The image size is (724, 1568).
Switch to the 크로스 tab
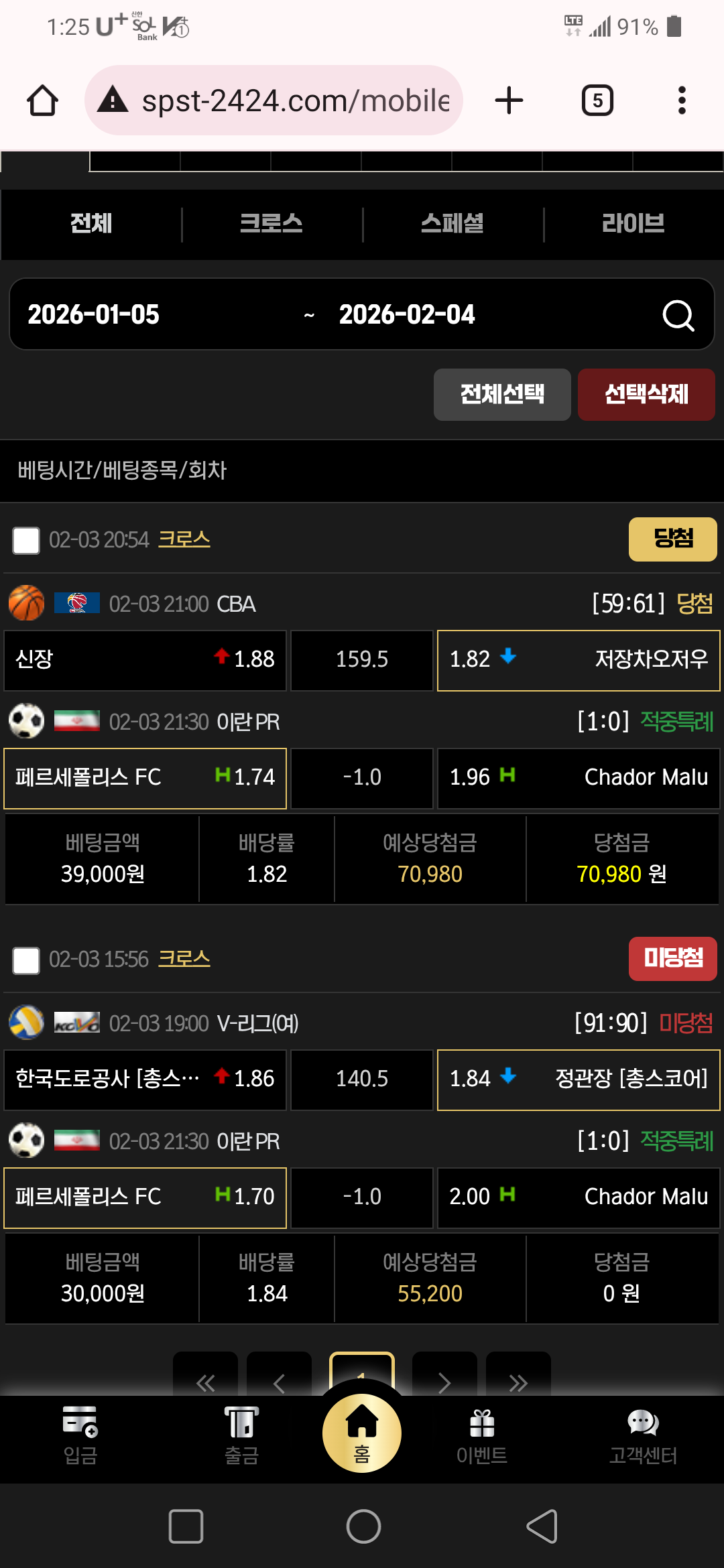point(271,224)
